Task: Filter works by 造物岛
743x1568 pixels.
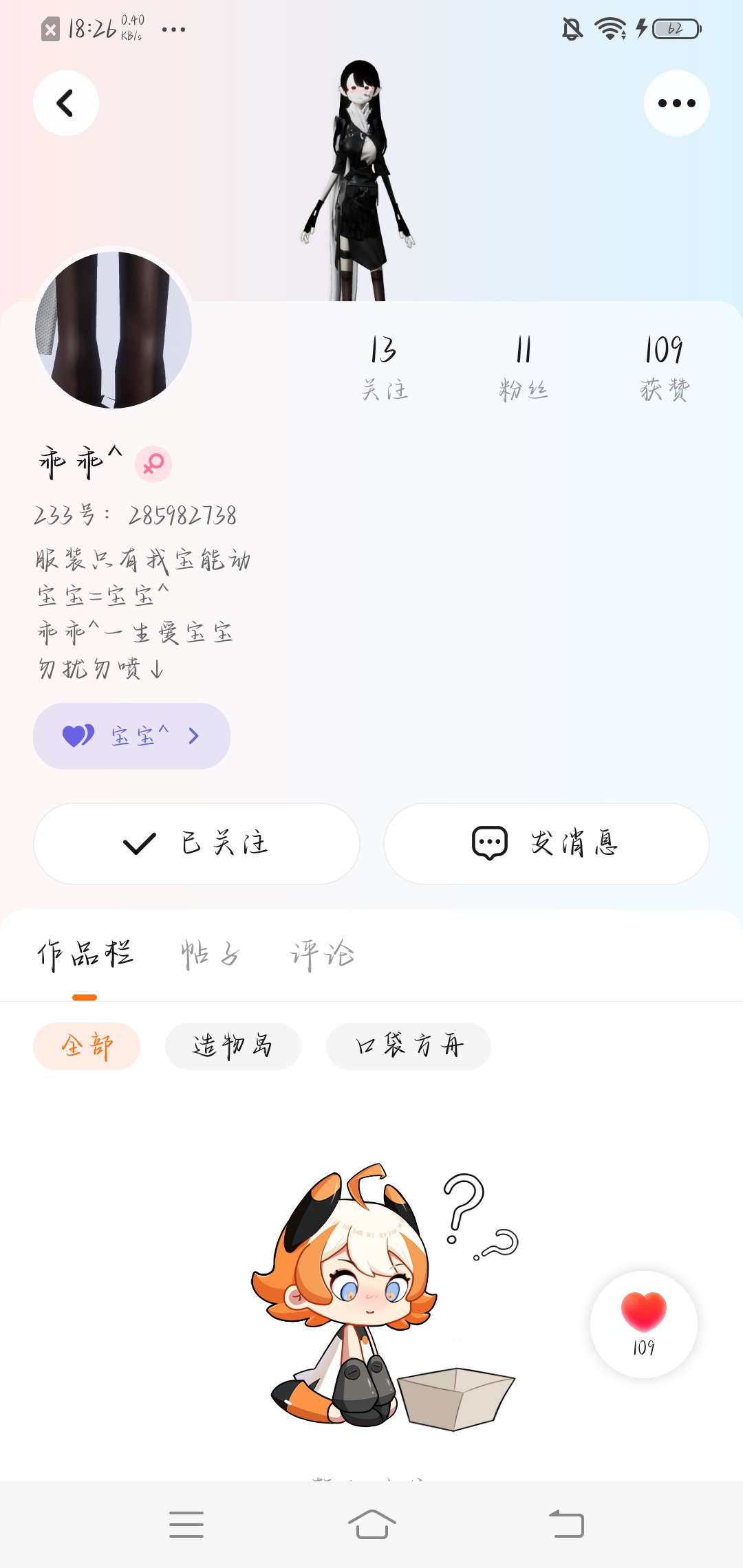Action: (233, 1046)
